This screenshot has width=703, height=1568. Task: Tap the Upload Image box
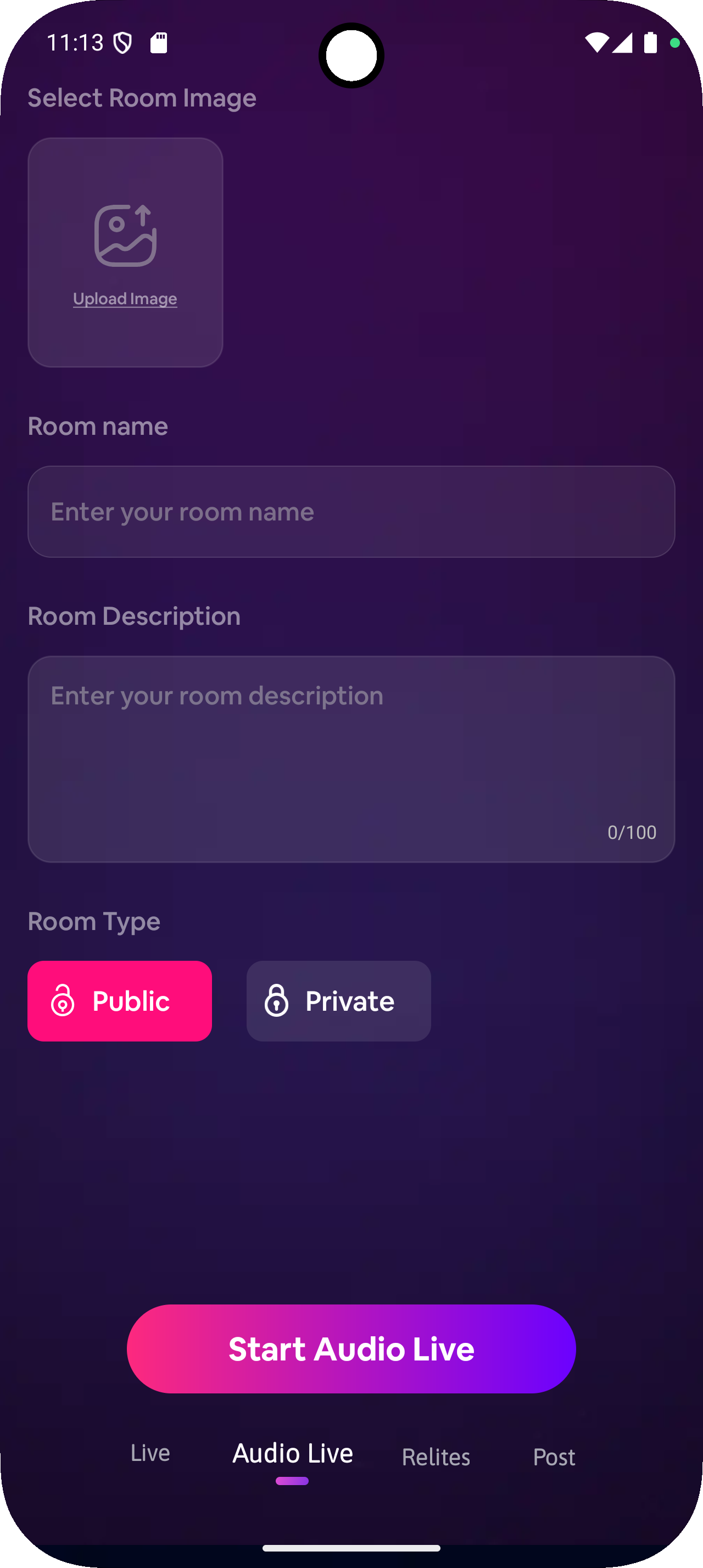pos(125,252)
